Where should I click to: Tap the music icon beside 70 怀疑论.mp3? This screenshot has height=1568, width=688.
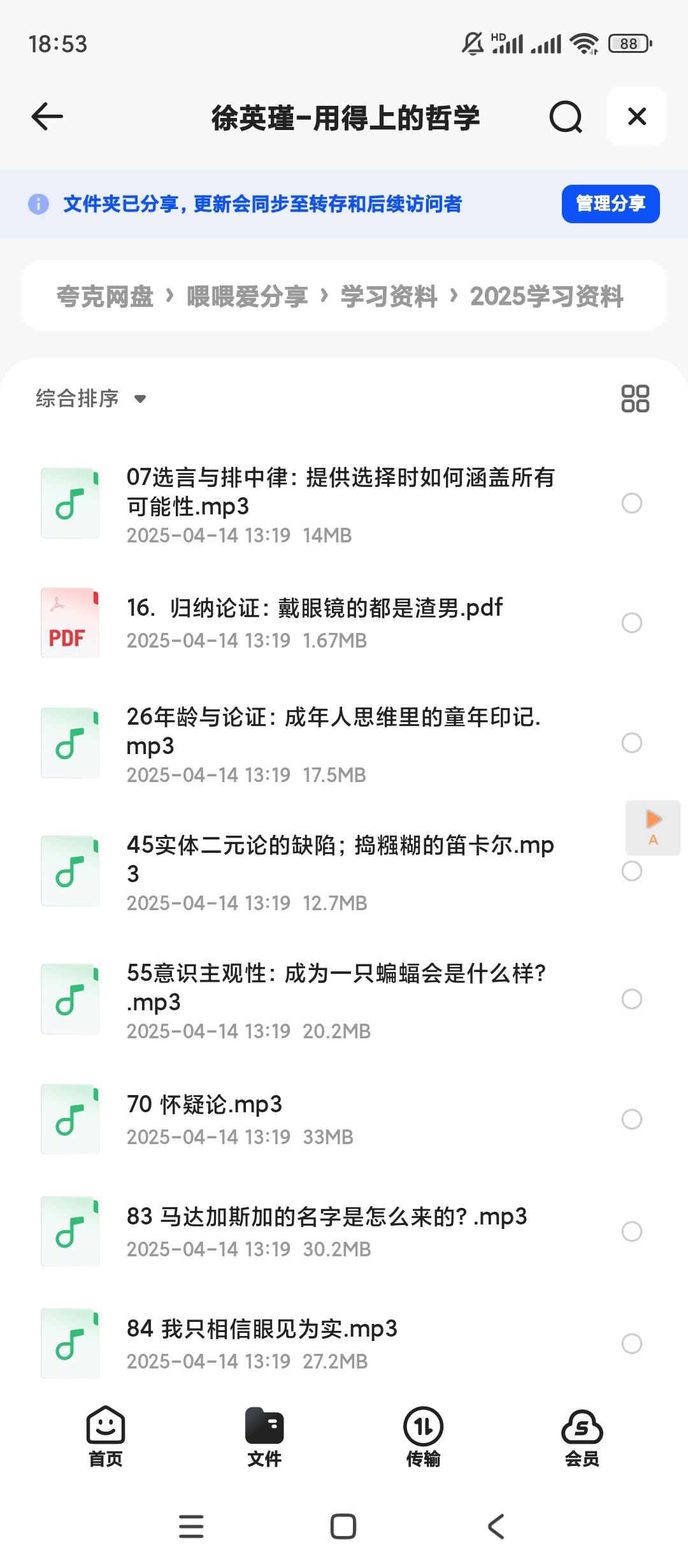(70, 1120)
